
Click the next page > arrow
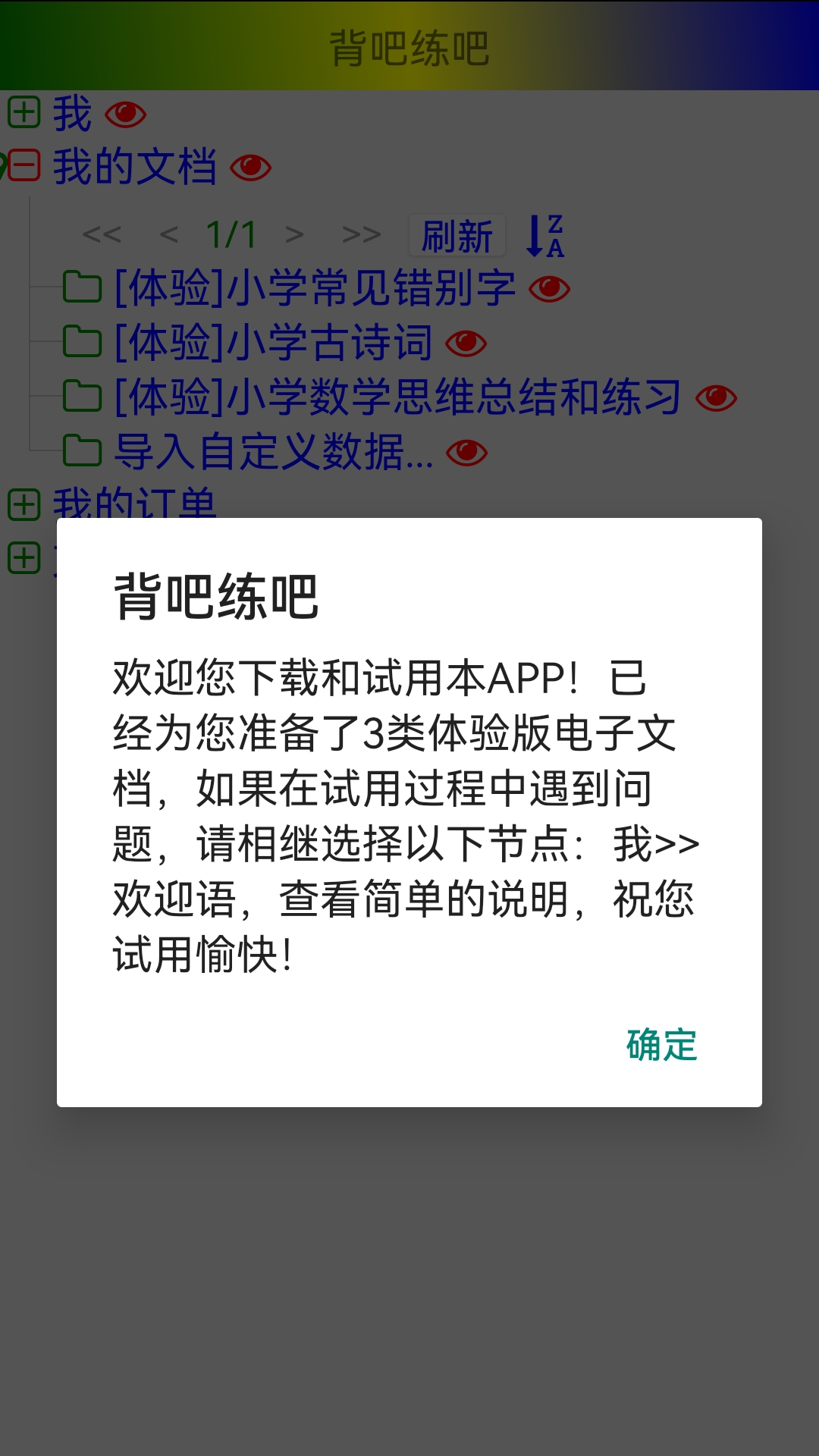(x=296, y=234)
